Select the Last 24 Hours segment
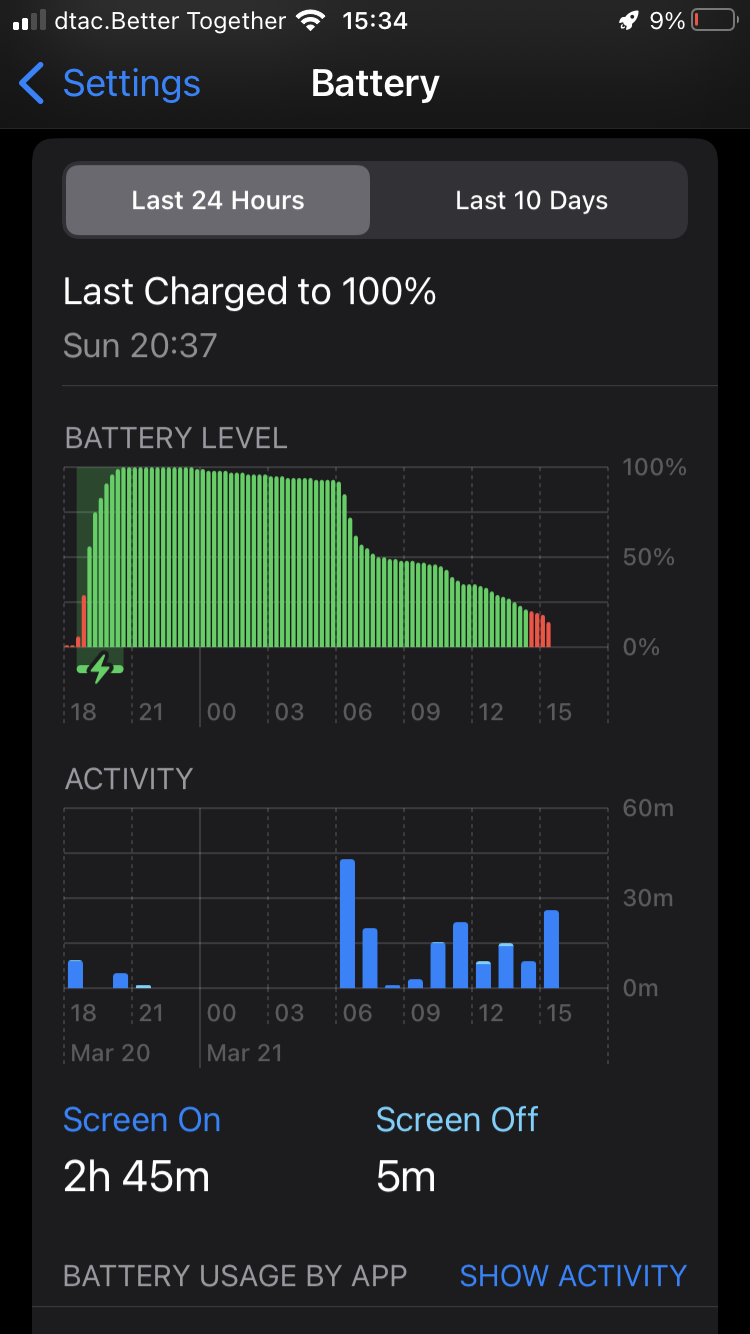This screenshot has width=750, height=1334. point(218,201)
